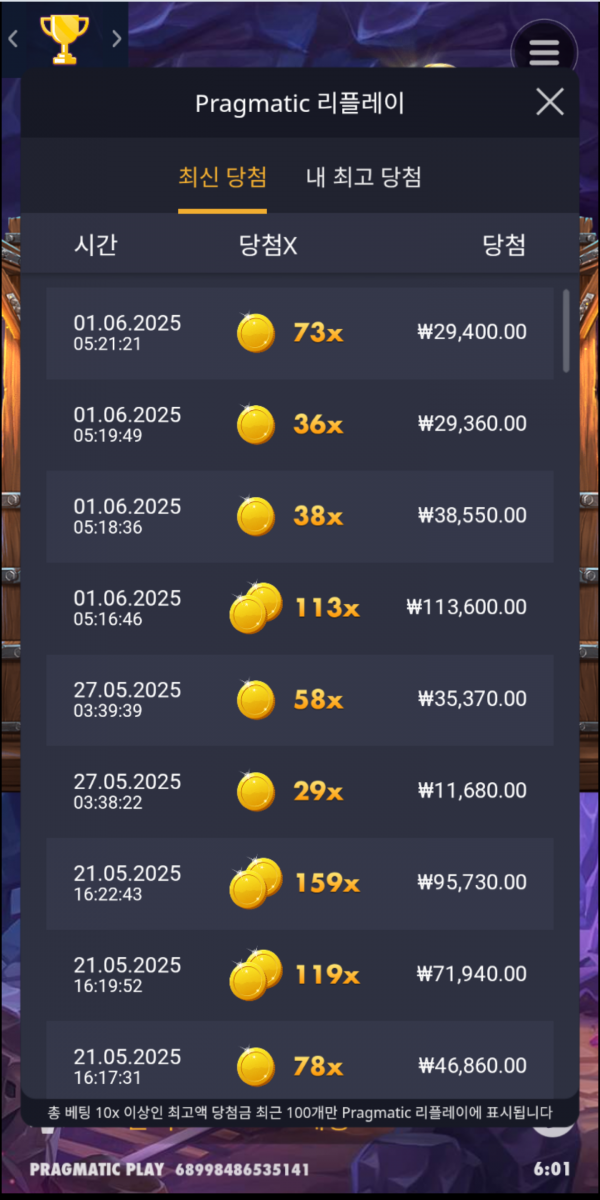Open the 119x ₩71,940.00 replay
This screenshot has height=1200, width=600.
300,974
